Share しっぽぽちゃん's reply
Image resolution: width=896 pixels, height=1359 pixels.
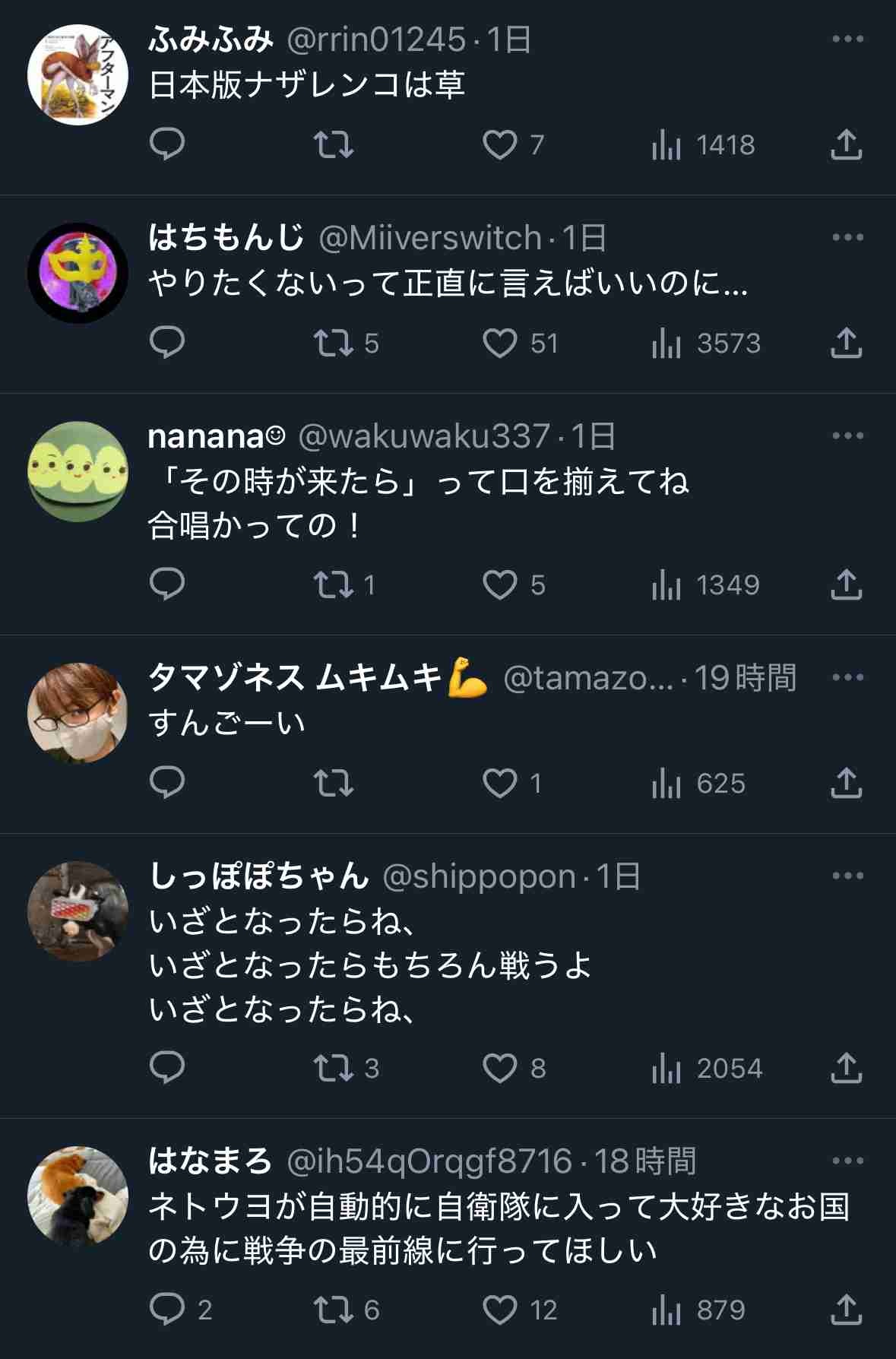[x=846, y=1068]
